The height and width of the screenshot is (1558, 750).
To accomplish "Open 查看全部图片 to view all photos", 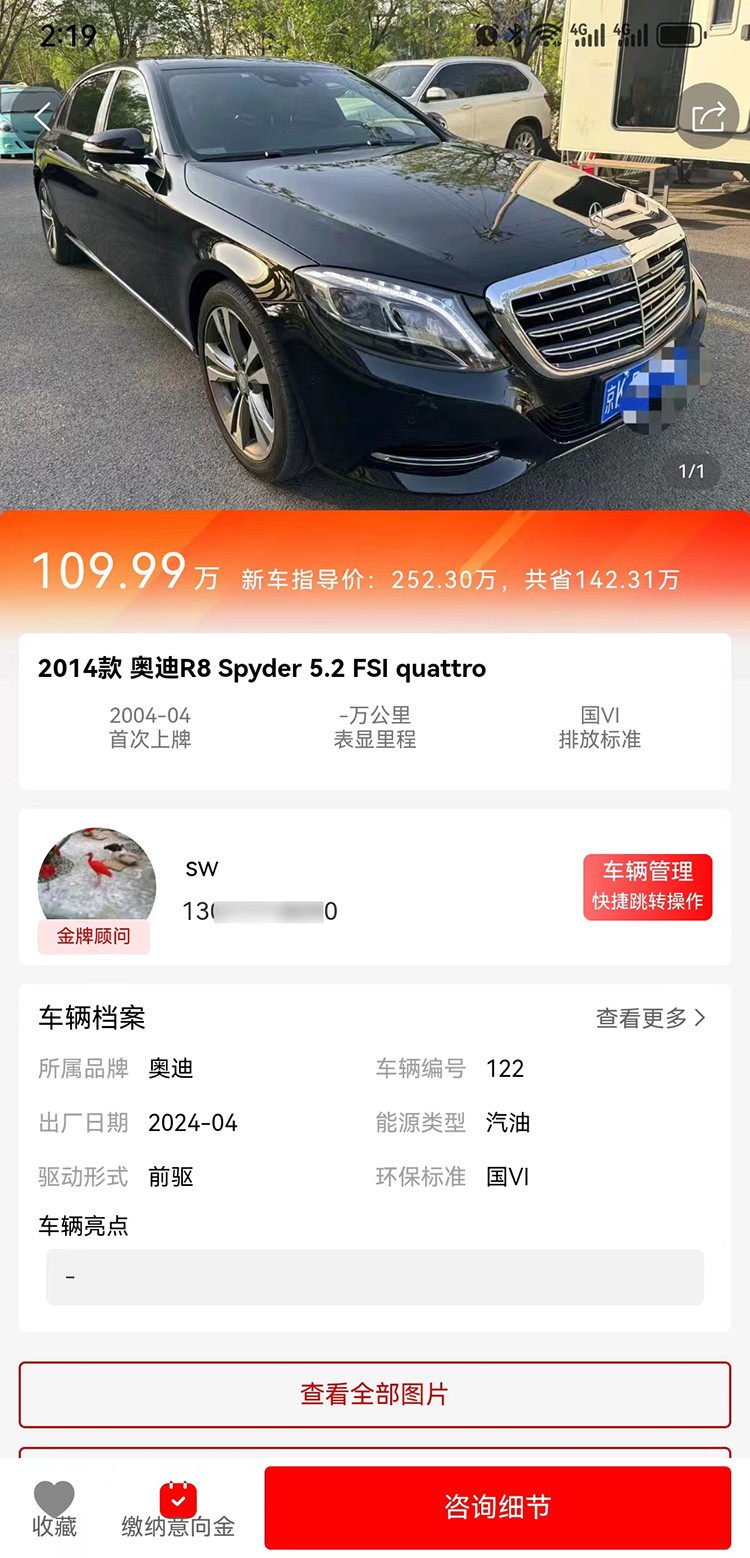I will [x=374, y=1394].
